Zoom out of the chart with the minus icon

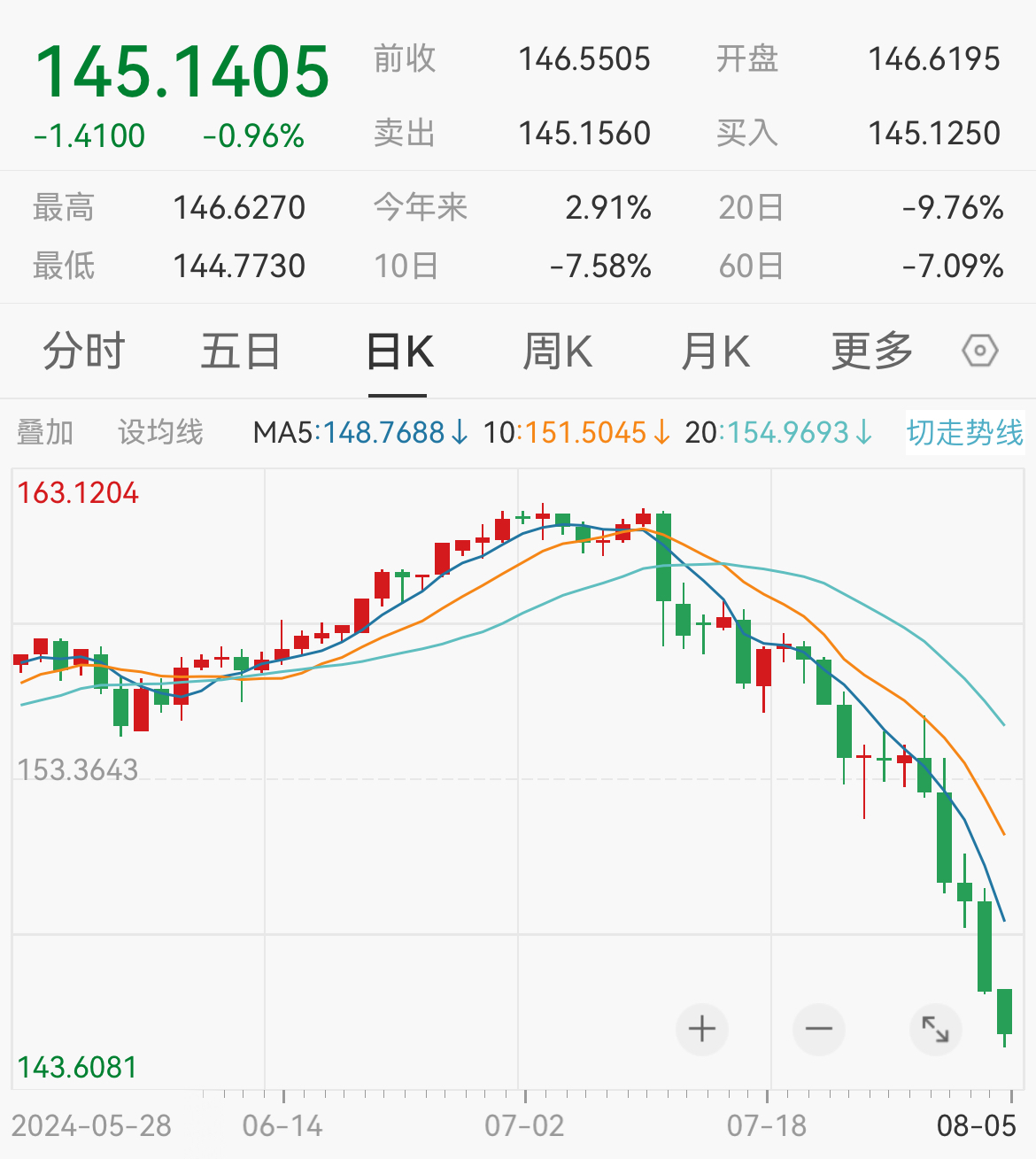click(x=818, y=1029)
